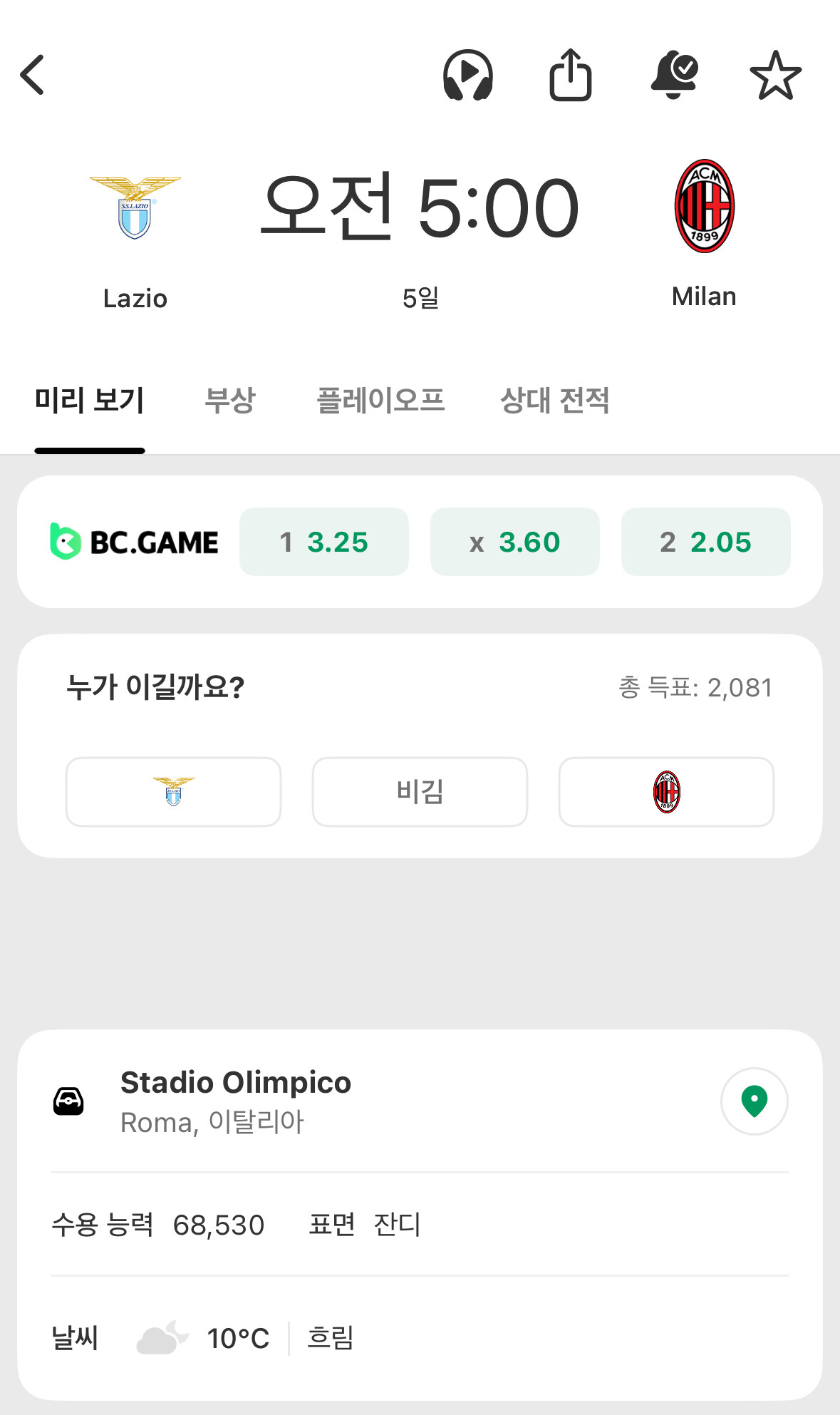Select draw odds 3.60

click(514, 542)
